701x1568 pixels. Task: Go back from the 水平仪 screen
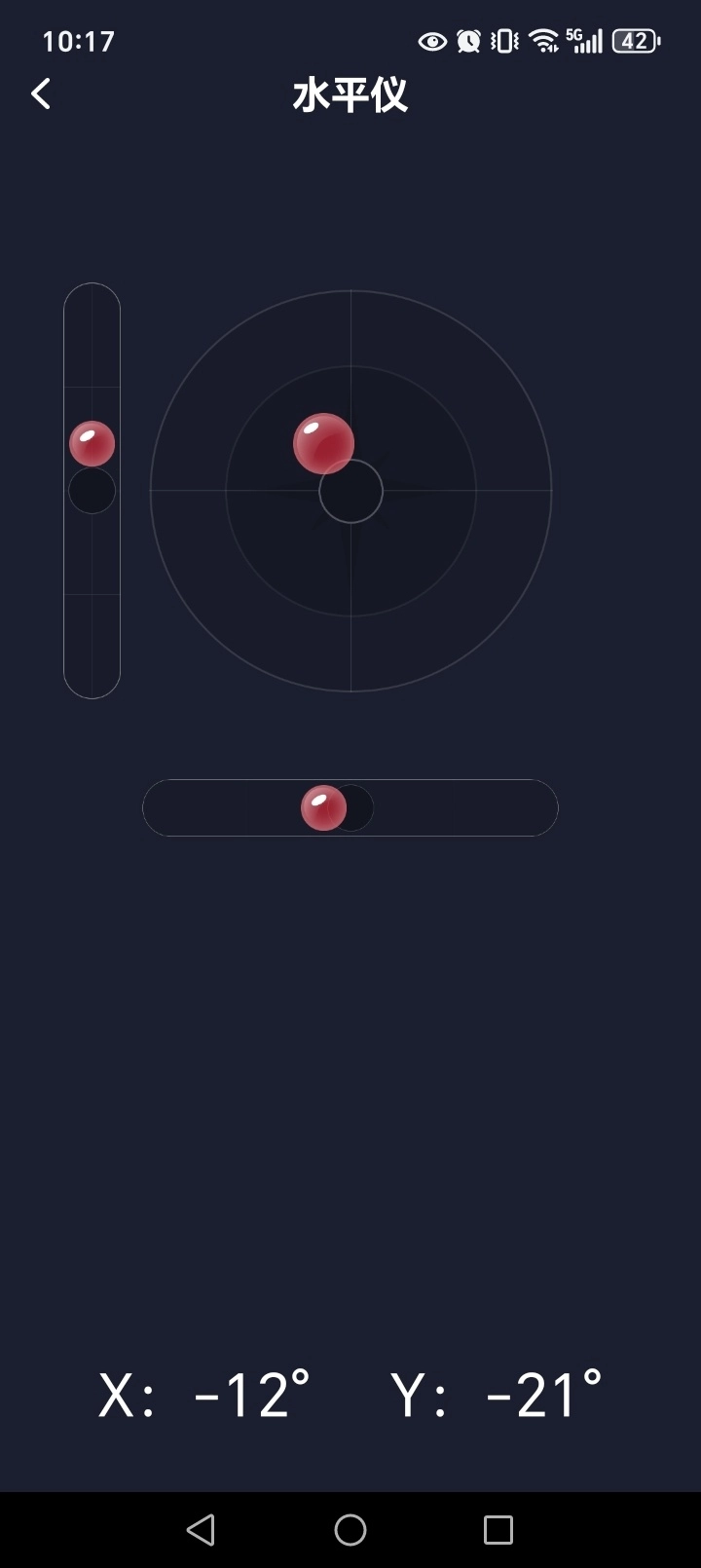[x=41, y=94]
